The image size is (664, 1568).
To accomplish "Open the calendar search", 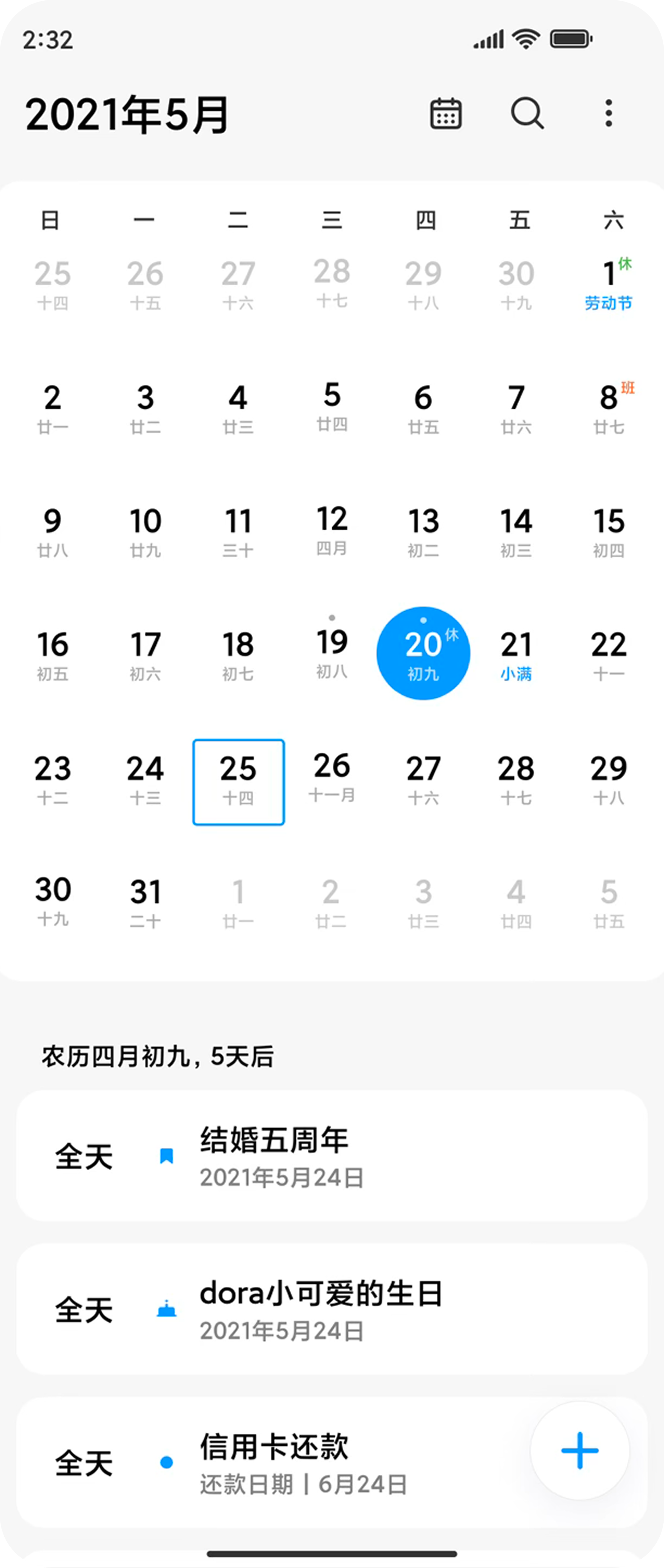I will [x=526, y=114].
